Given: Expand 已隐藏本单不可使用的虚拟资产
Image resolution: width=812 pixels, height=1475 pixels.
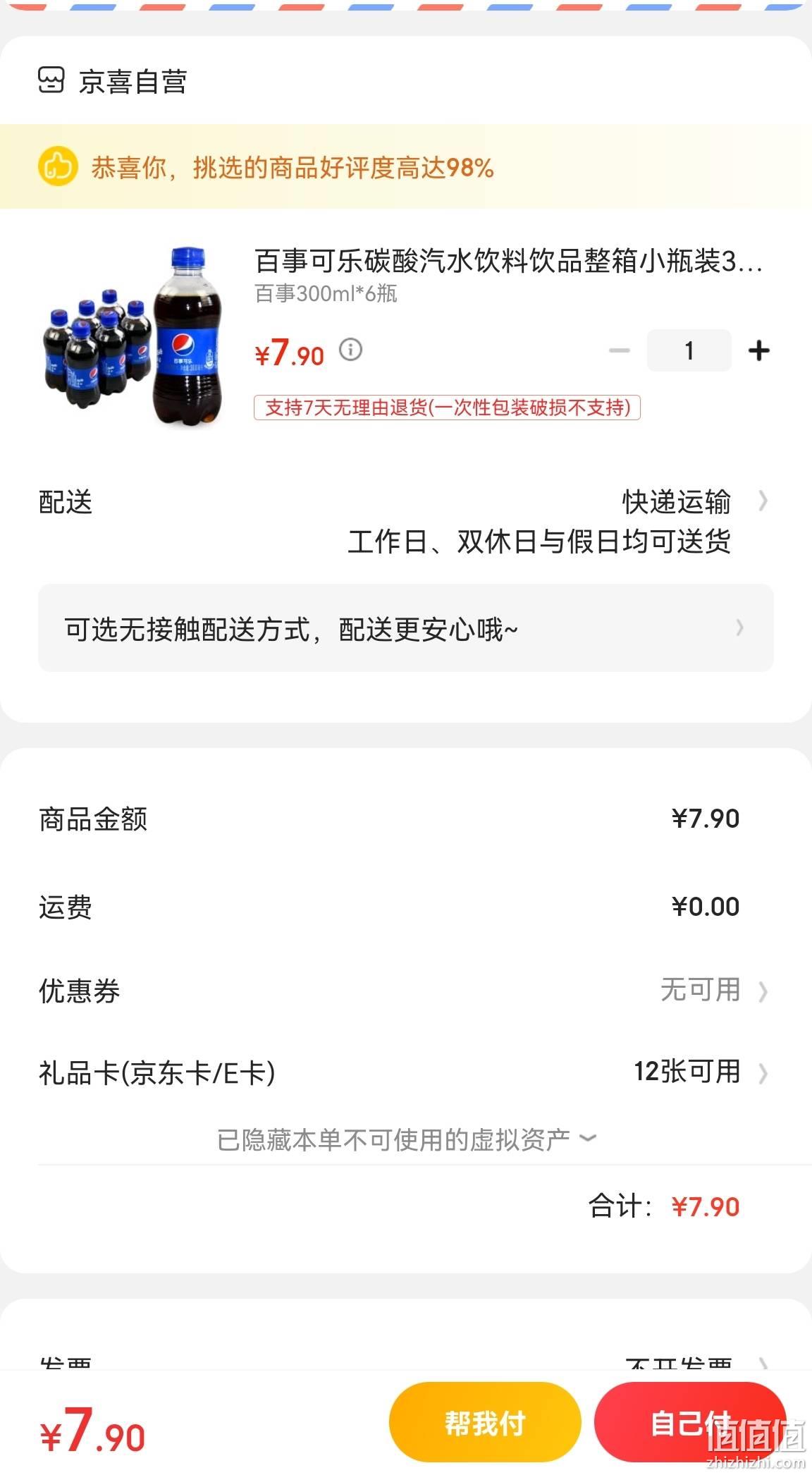Looking at the screenshot, I should click(x=407, y=1139).
